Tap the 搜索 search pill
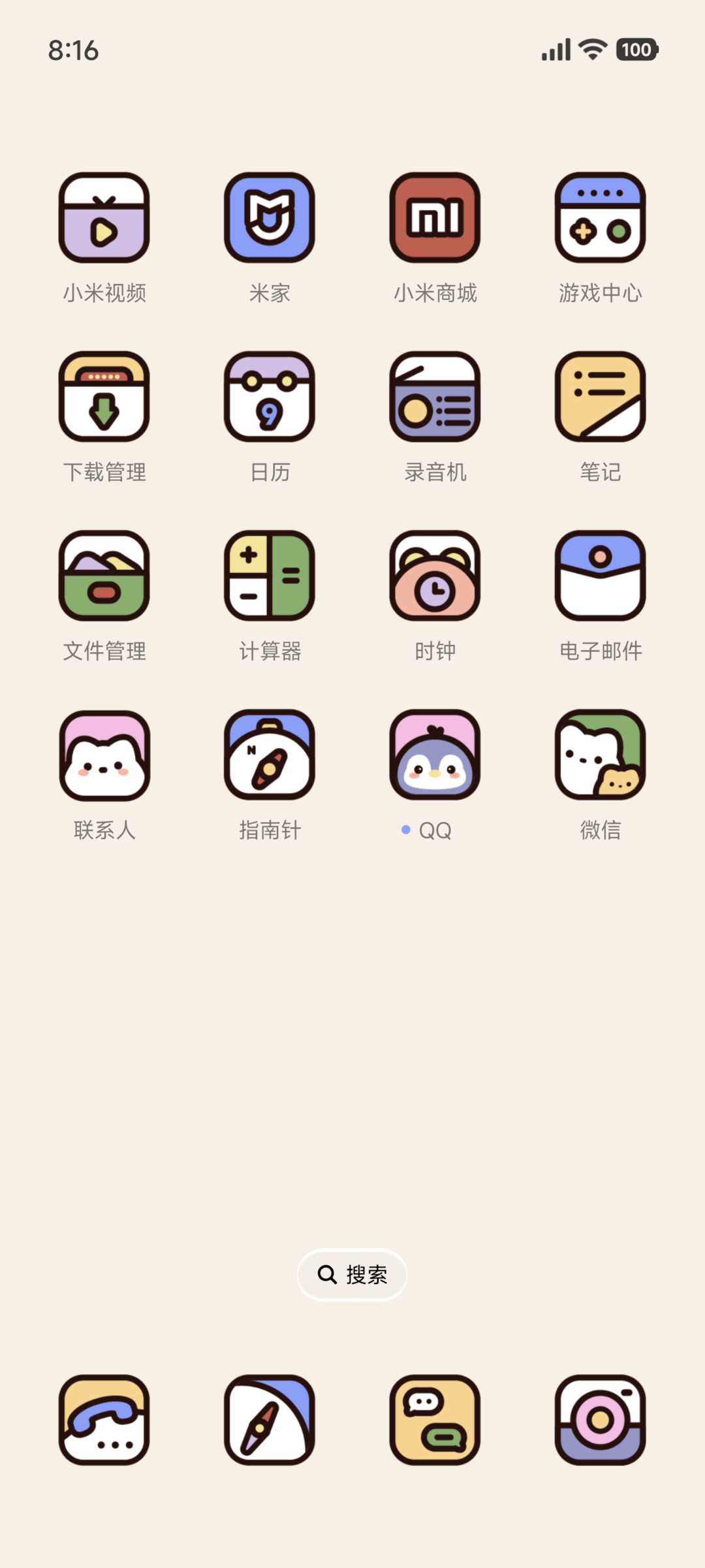This screenshot has height=1568, width=705. pos(352,1274)
